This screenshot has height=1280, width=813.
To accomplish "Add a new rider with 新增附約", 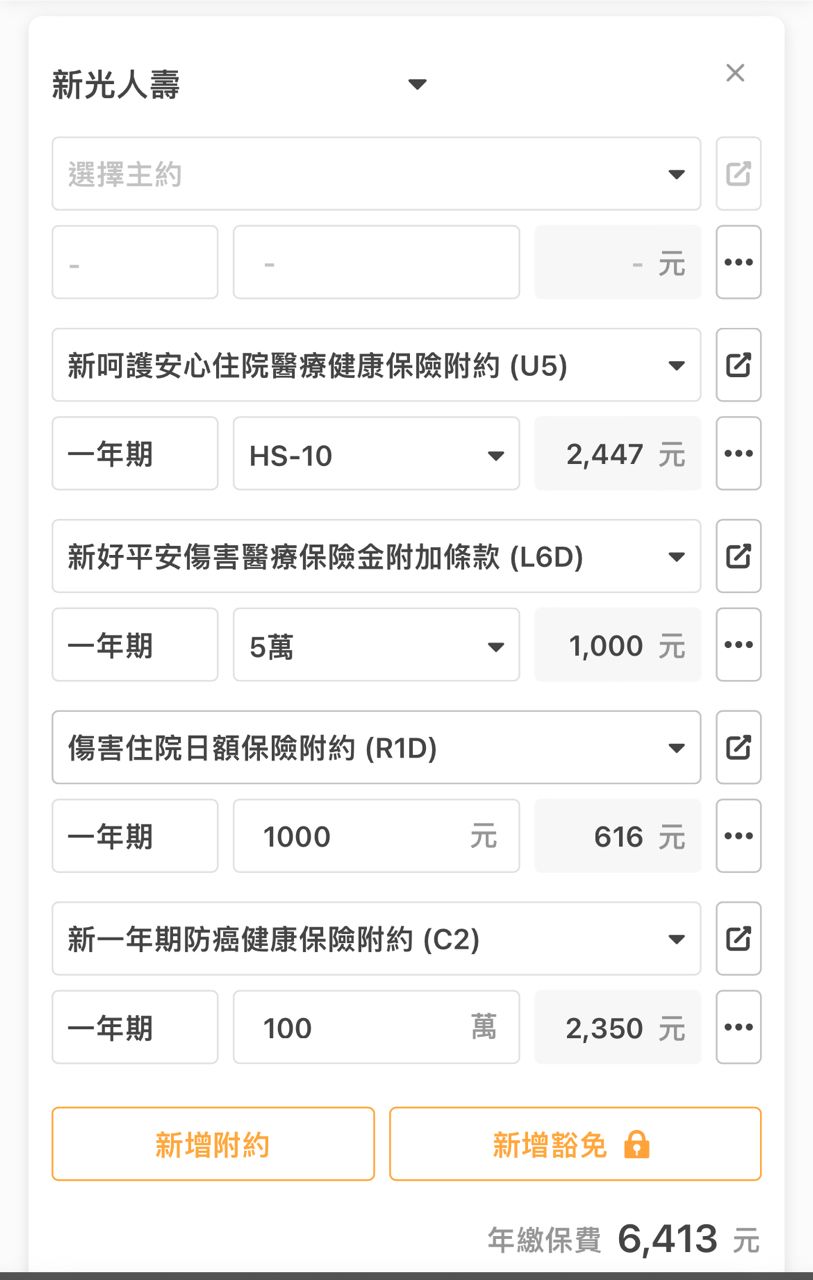I will point(213,1144).
